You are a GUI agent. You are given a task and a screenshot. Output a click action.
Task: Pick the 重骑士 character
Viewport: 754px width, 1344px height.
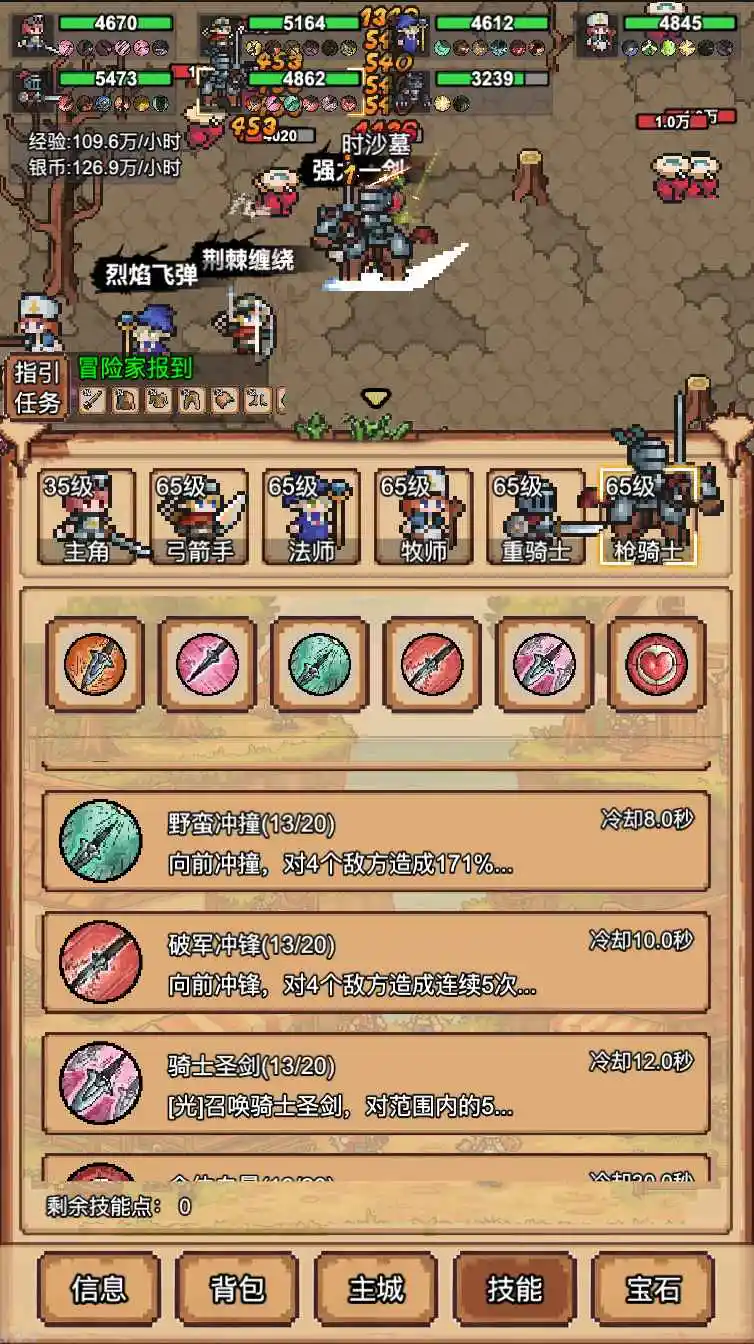click(535, 518)
